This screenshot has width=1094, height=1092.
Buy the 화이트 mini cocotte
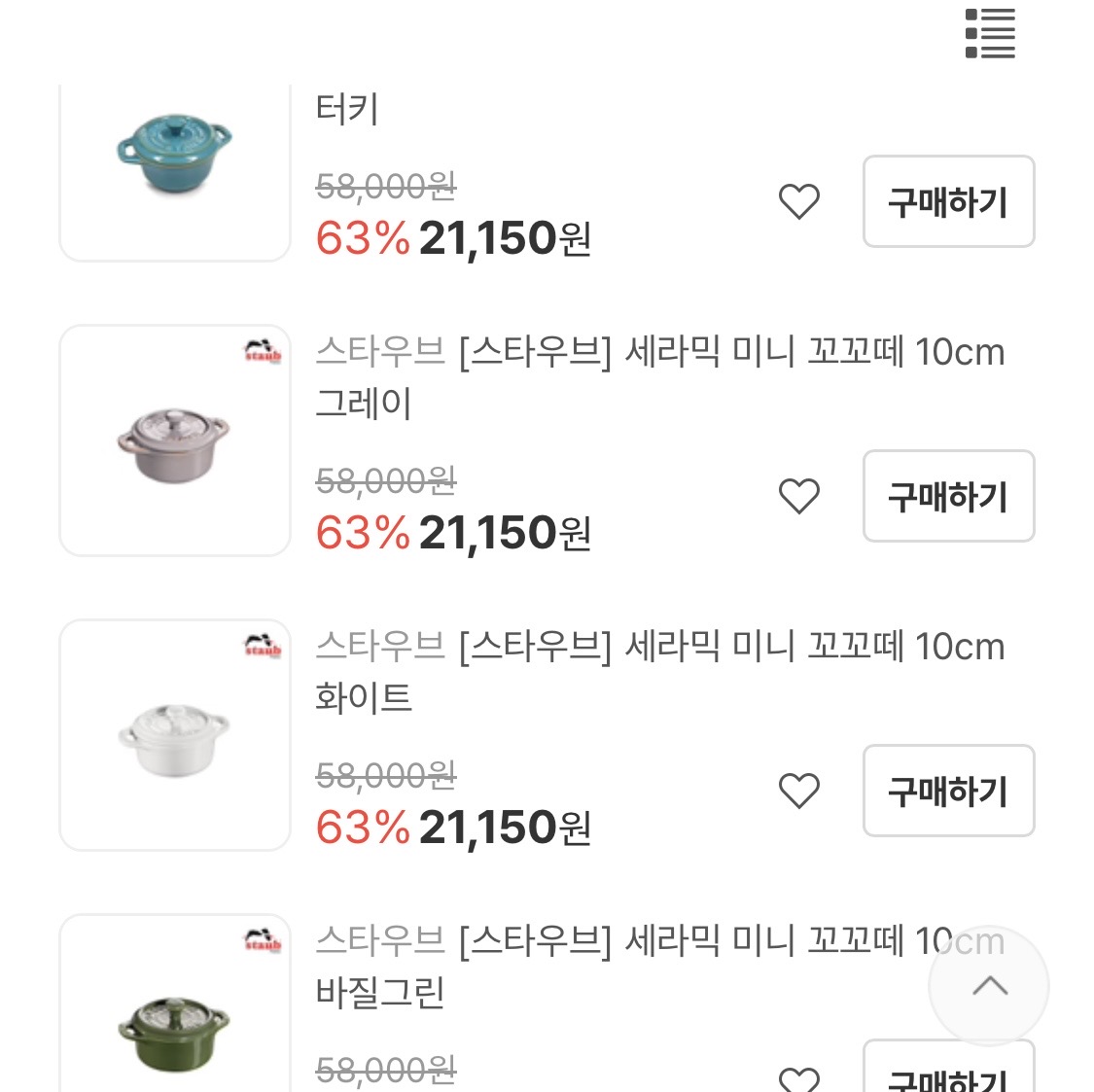point(948,791)
